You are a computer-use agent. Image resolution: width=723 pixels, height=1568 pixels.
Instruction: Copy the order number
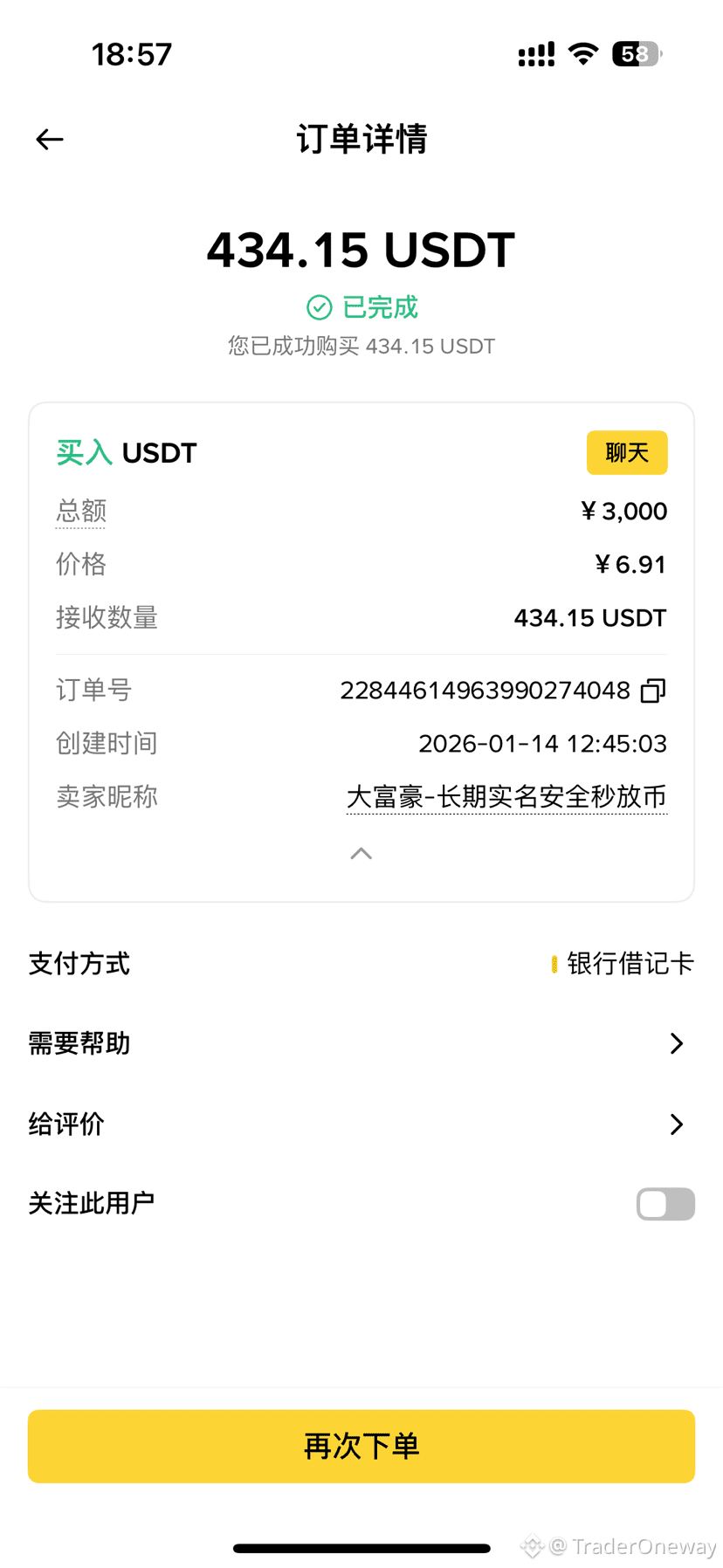point(653,691)
